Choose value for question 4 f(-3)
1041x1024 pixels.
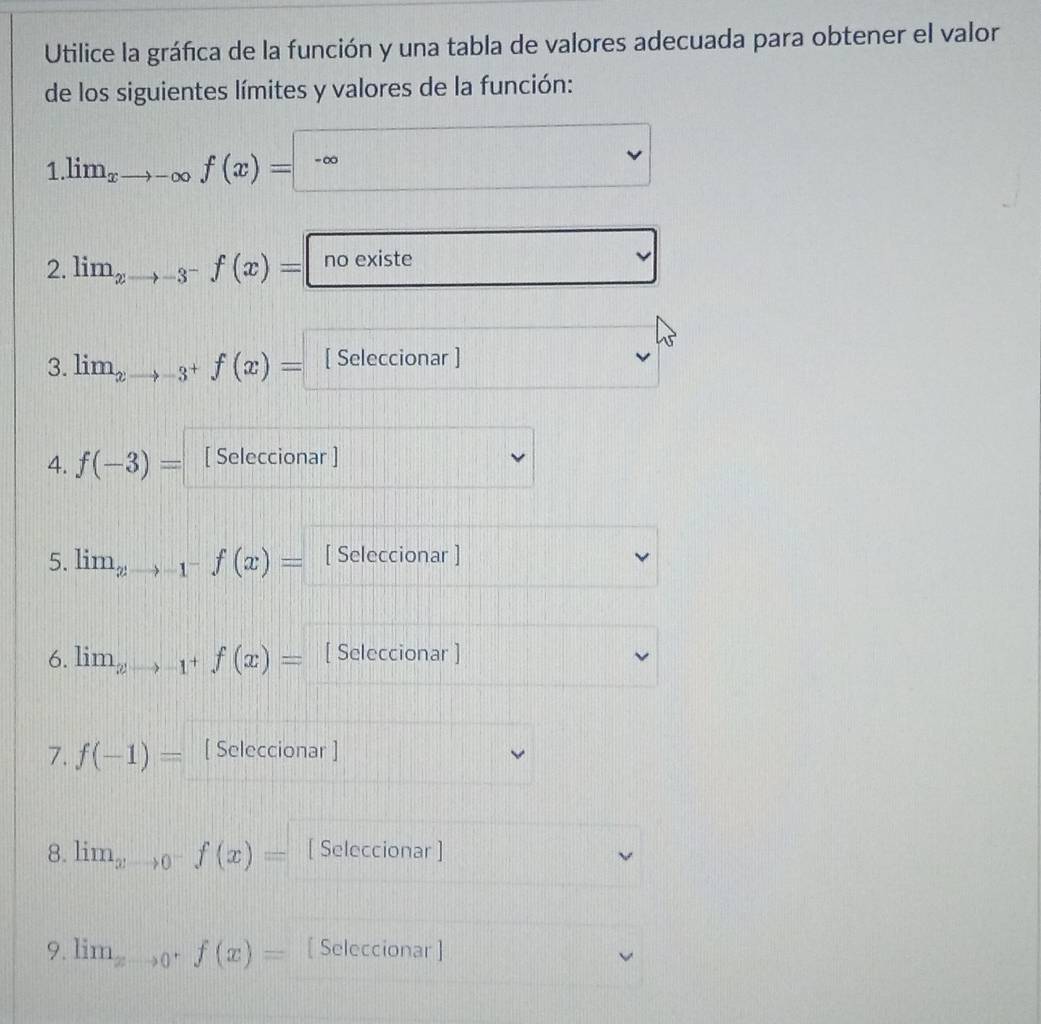[x=359, y=458]
